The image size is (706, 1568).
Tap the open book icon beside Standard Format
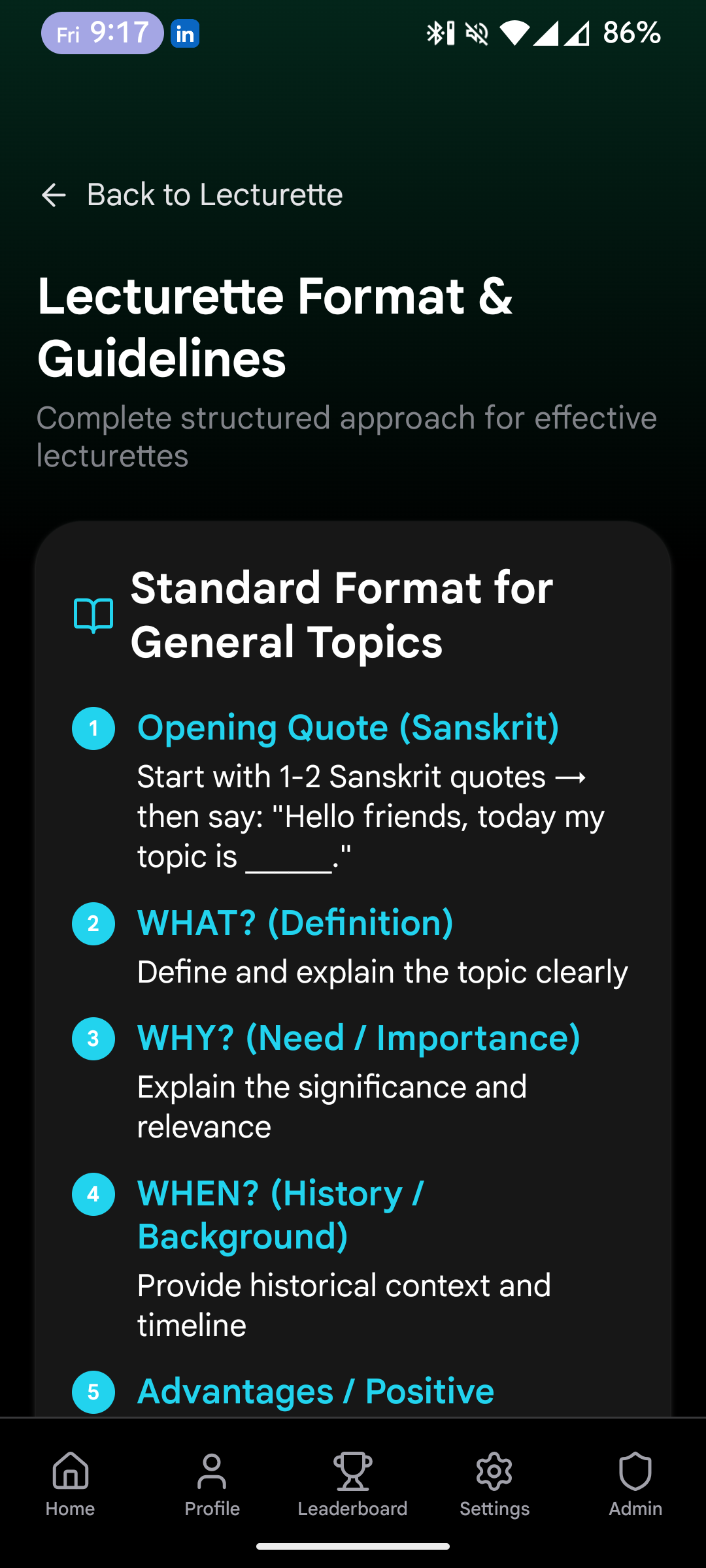click(93, 613)
